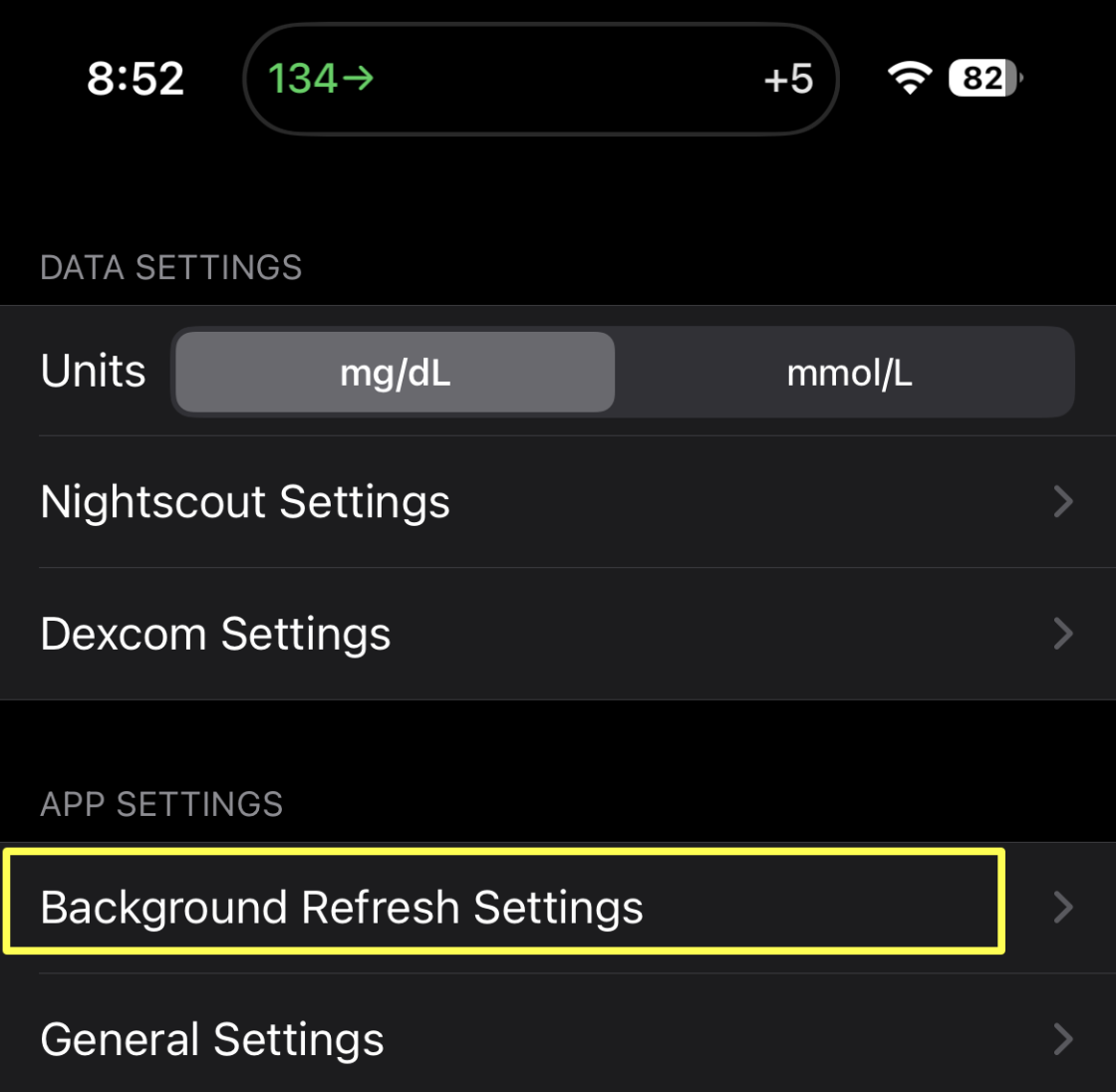The width and height of the screenshot is (1116, 1092).
Task: Go to General Settings
Action: coord(558,1039)
